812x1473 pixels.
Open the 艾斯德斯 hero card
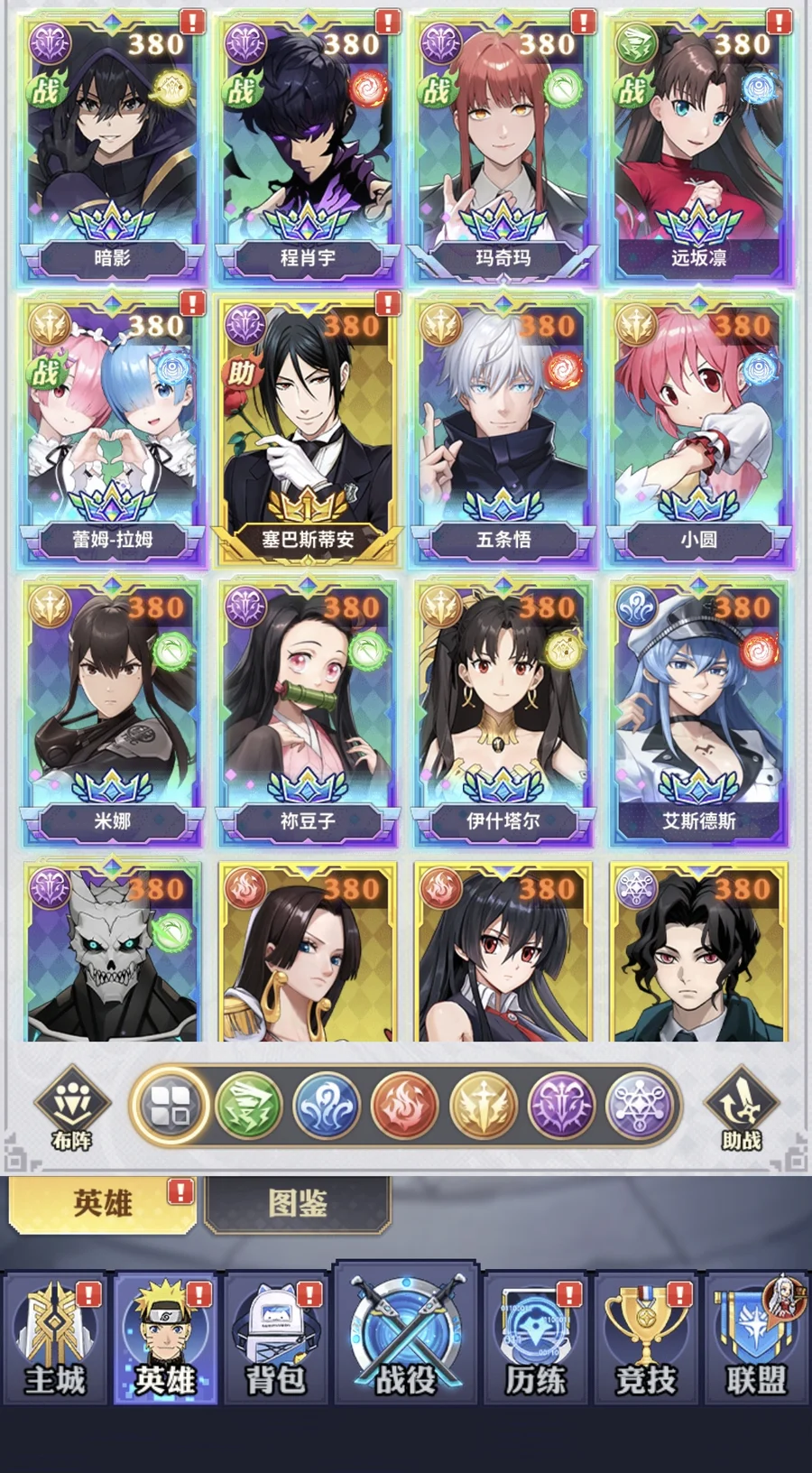click(698, 712)
